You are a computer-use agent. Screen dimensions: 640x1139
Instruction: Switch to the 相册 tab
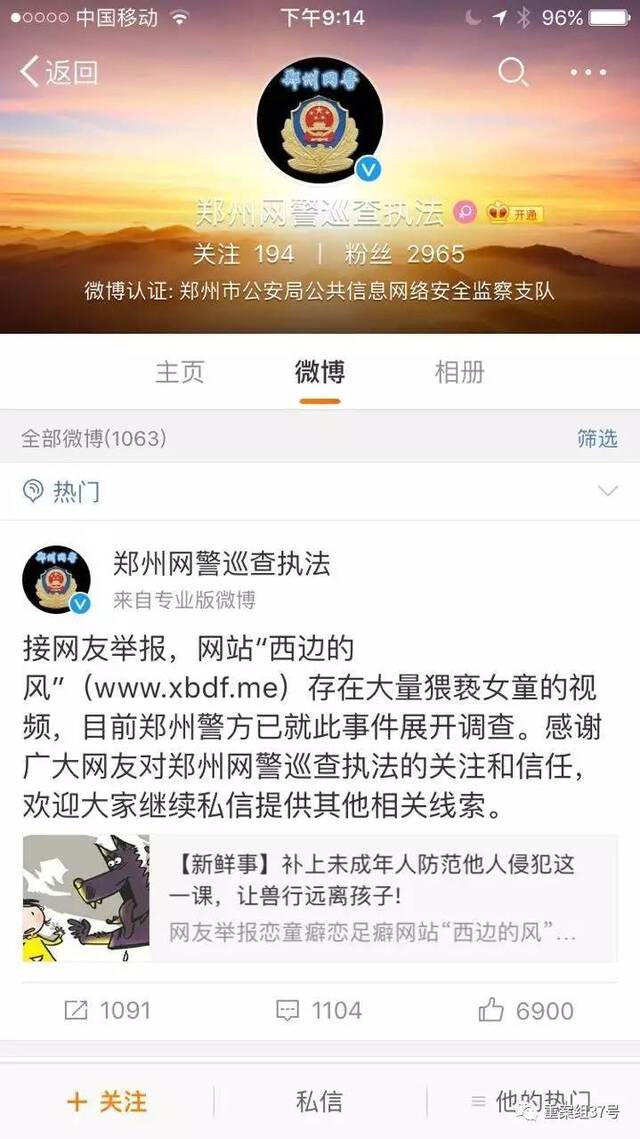pos(460,372)
